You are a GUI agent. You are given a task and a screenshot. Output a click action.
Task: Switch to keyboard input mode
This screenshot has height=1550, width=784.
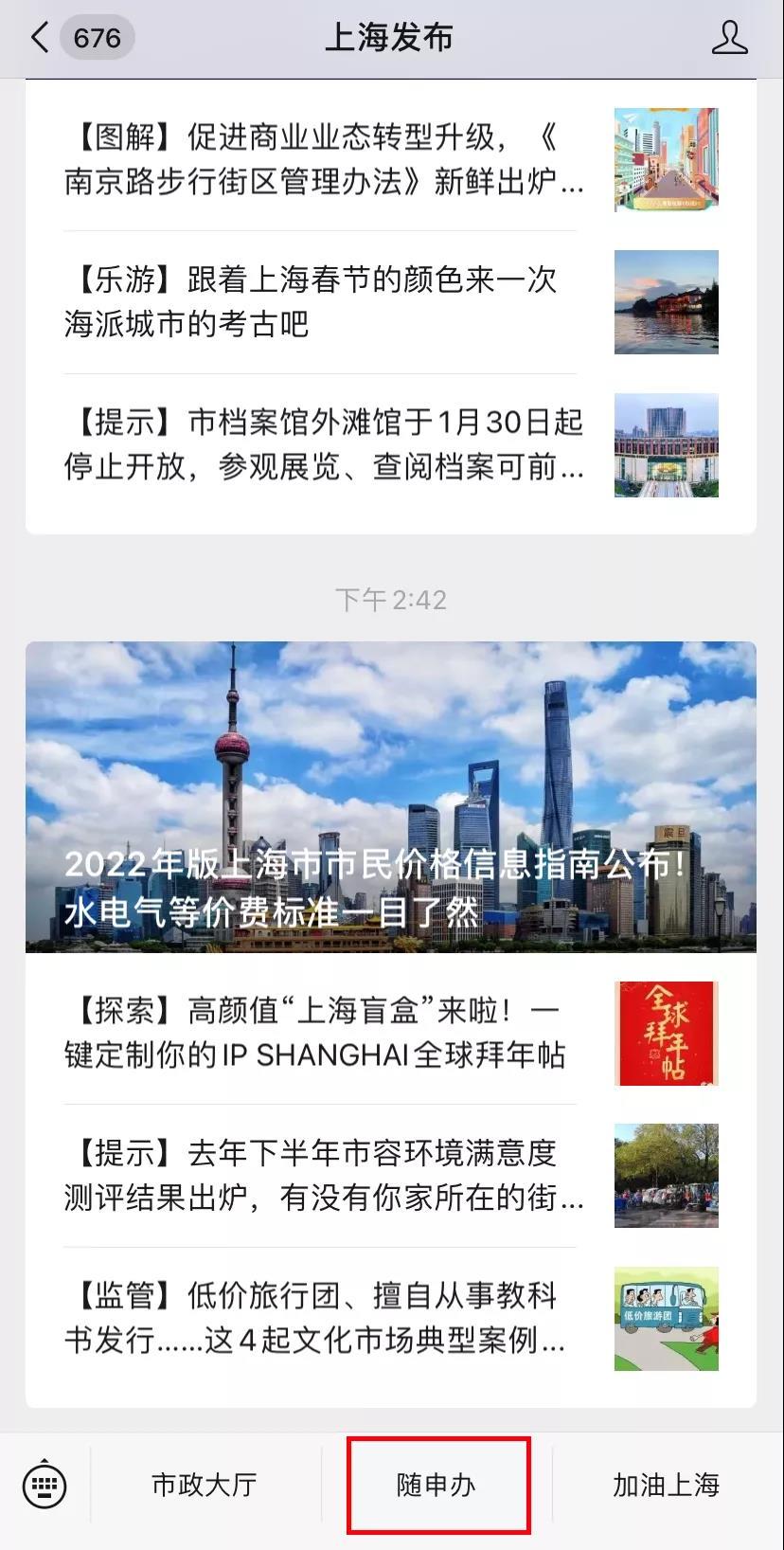[x=45, y=1484]
